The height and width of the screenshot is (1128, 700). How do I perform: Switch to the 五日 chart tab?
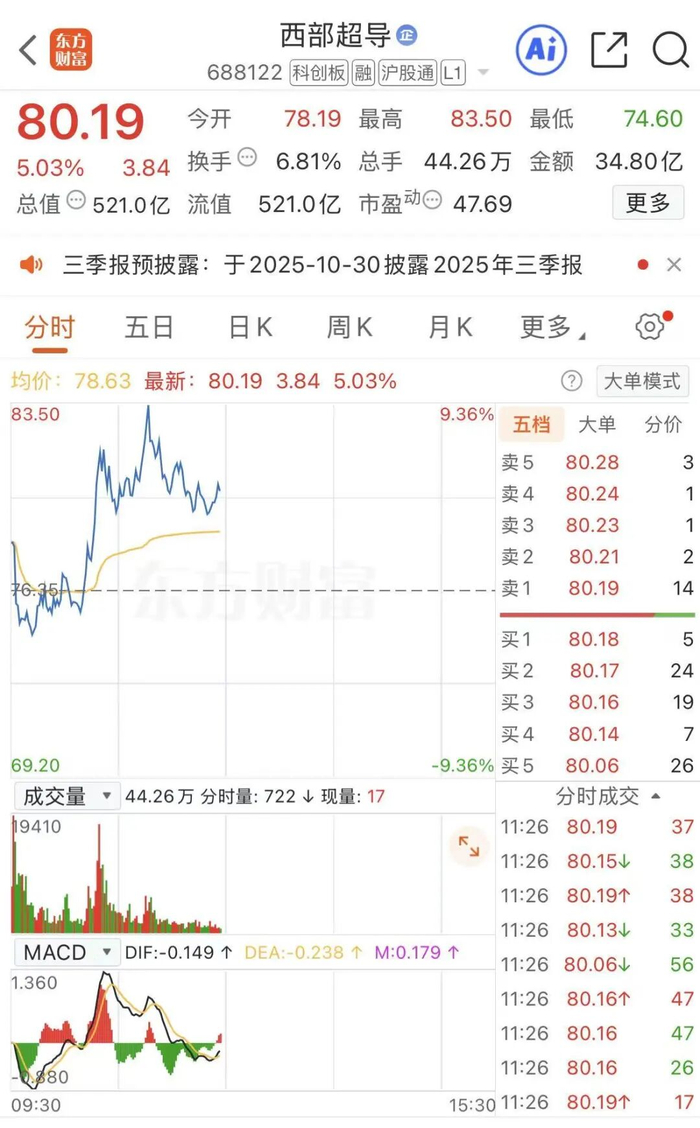(149, 327)
